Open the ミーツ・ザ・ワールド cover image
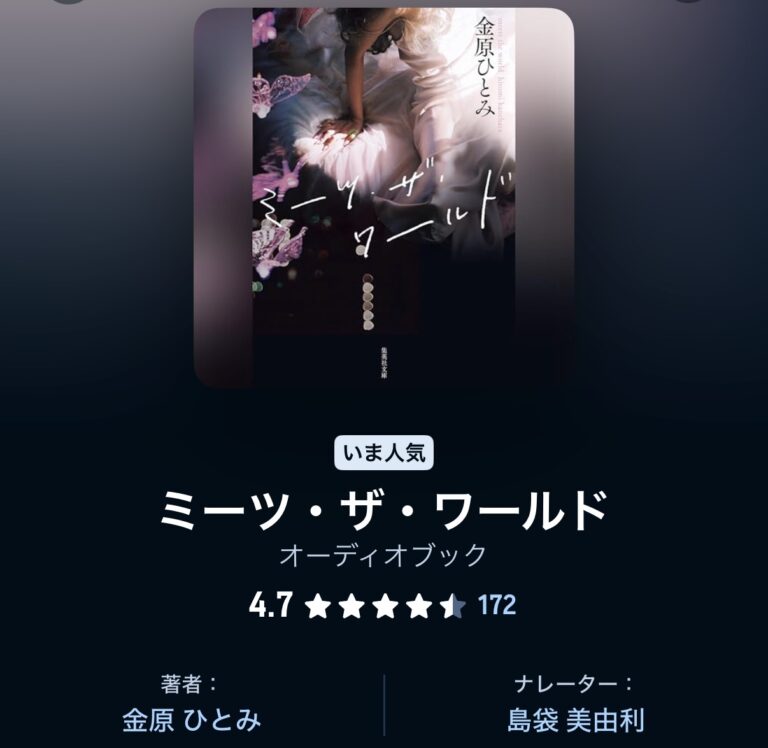Image resolution: width=768 pixels, height=748 pixels. (x=383, y=195)
